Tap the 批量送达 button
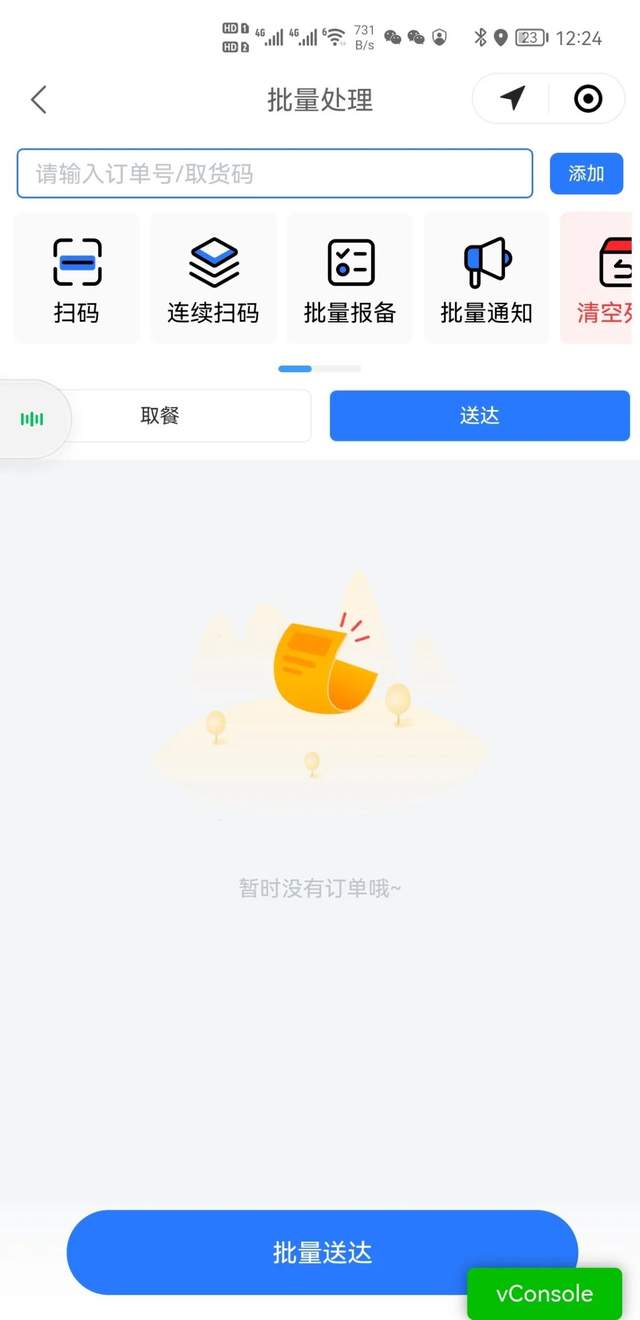The height and width of the screenshot is (1320, 640). (x=322, y=1252)
